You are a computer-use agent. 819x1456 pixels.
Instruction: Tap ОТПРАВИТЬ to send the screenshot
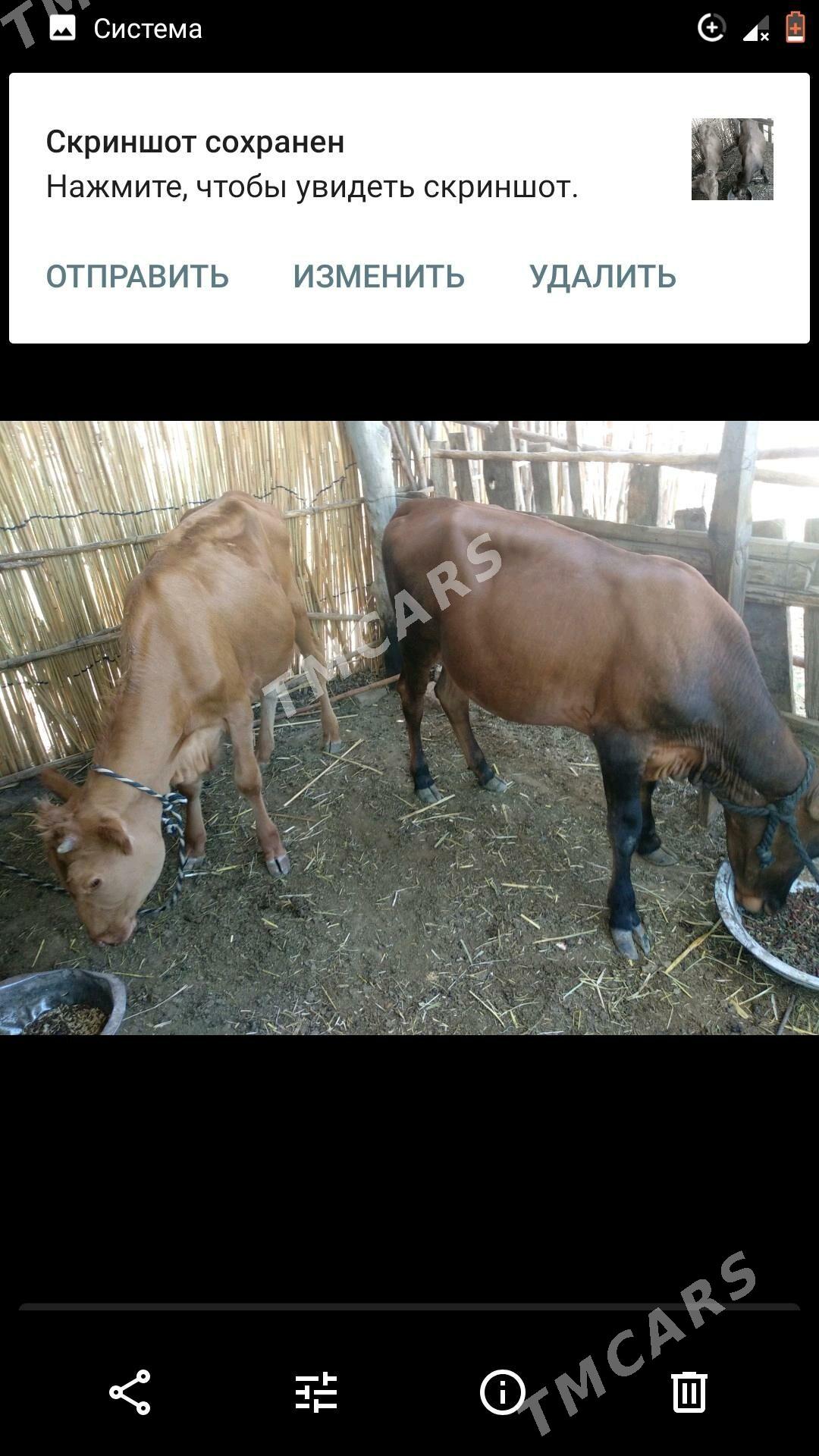[137, 277]
